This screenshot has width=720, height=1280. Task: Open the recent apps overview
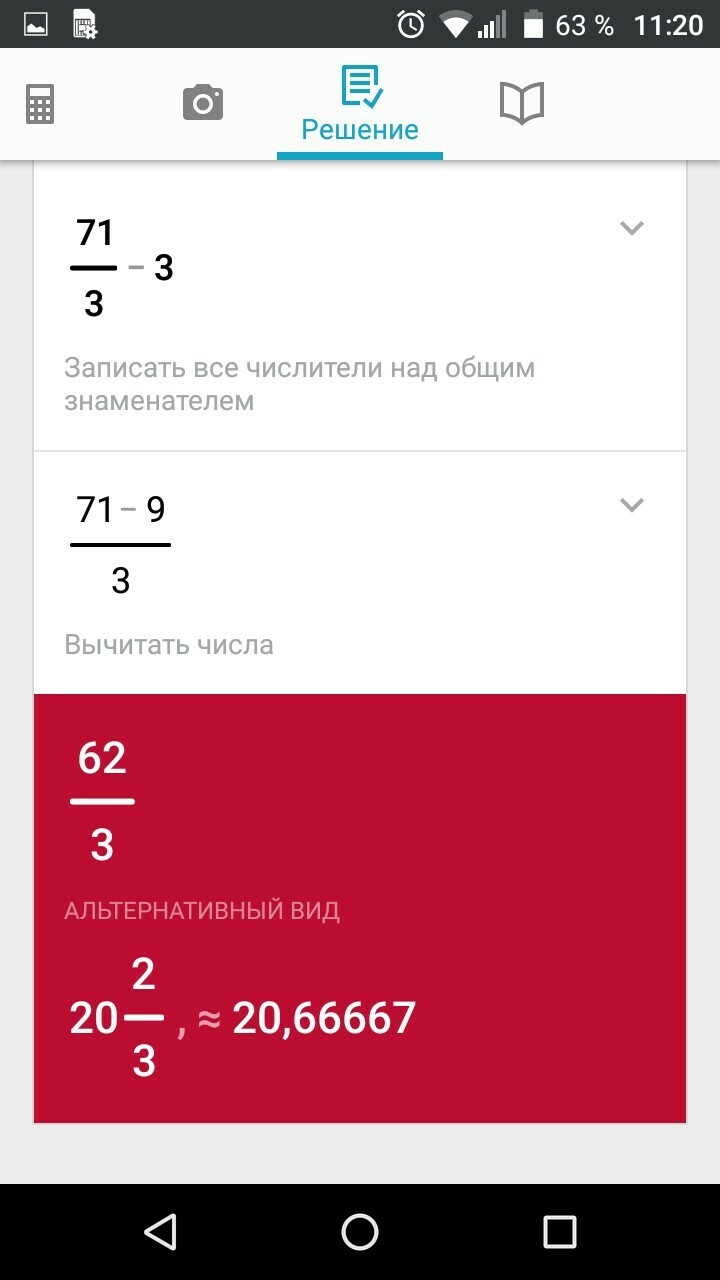pos(560,1231)
